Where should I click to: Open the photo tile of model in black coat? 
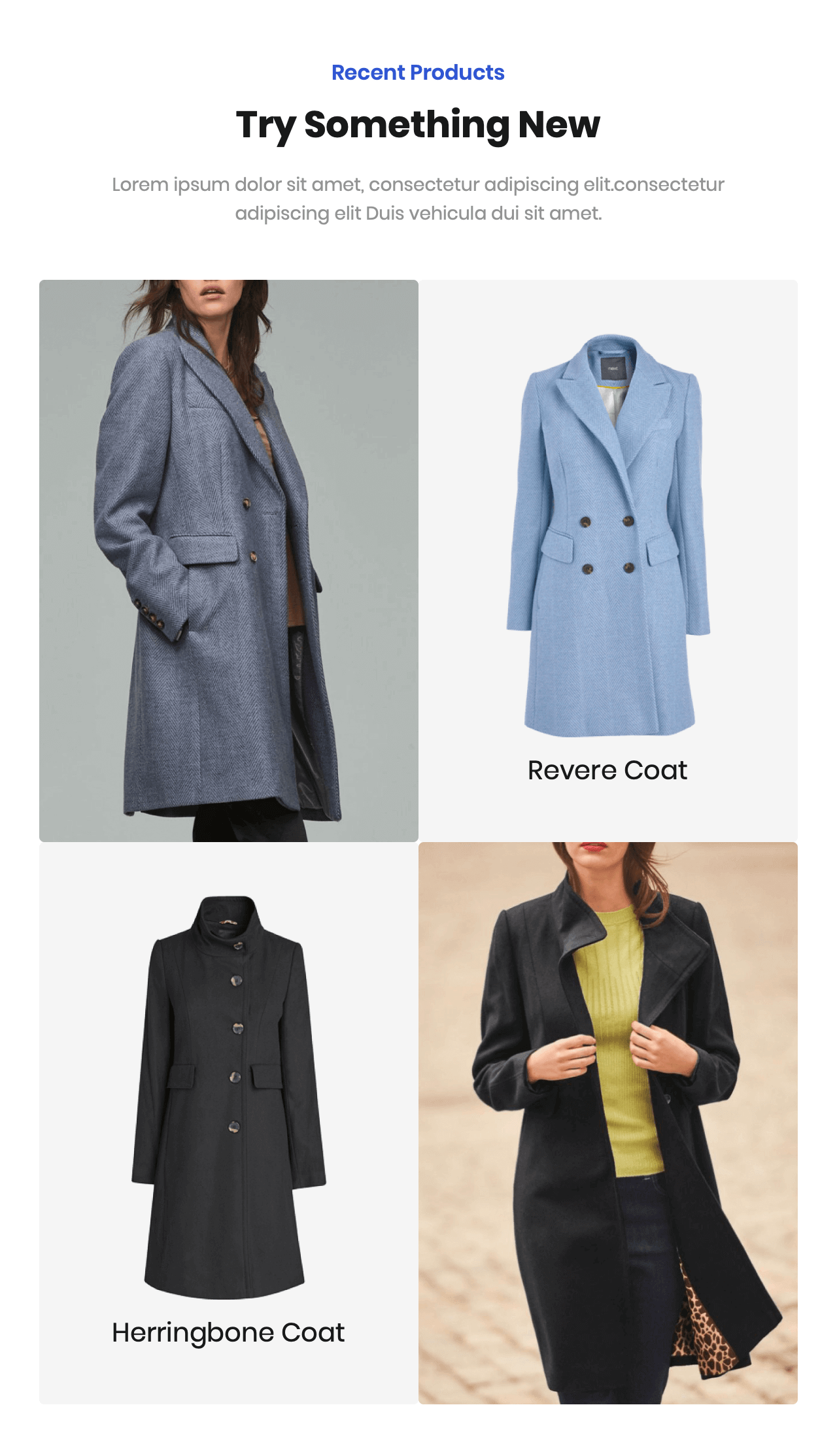(607, 1123)
